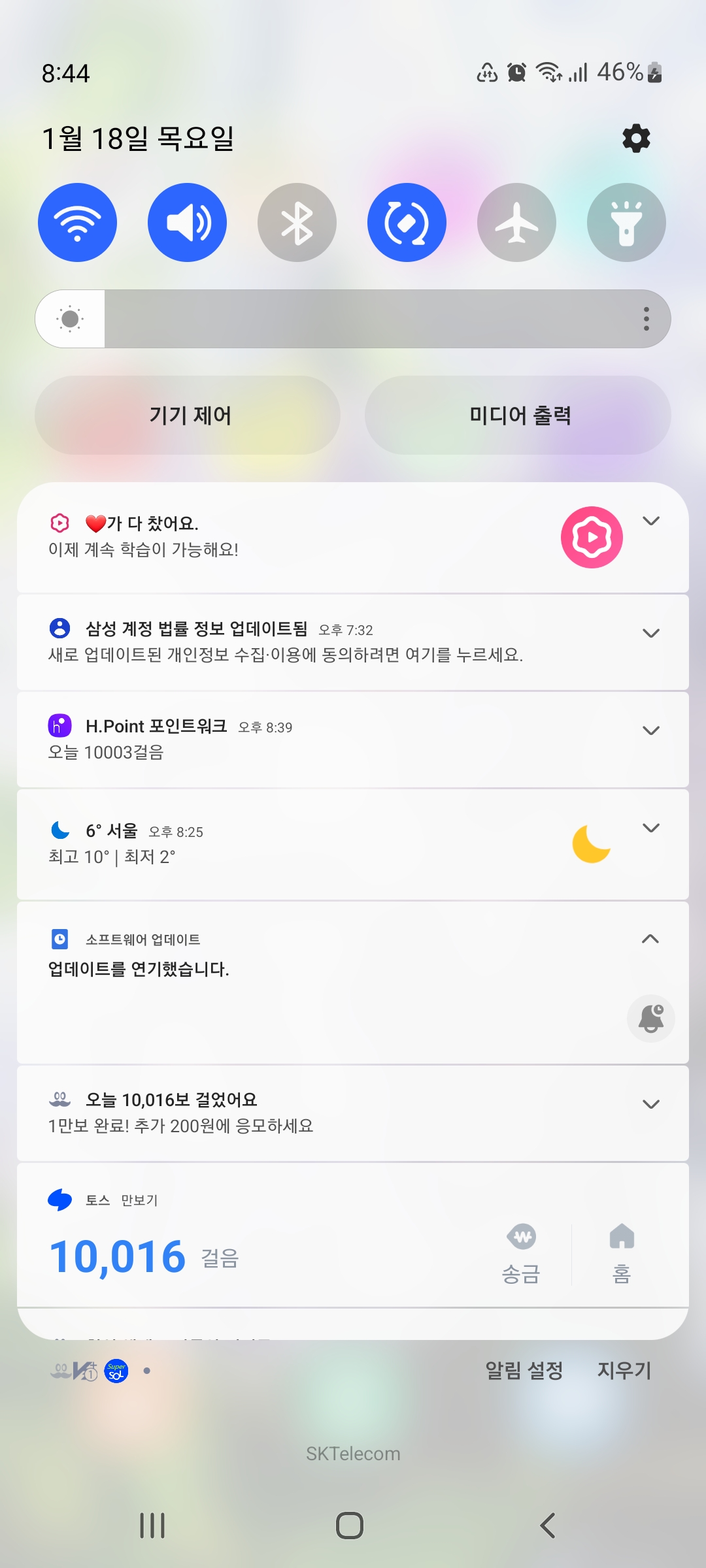706x1568 pixels.
Task: Disable auto rotate toggle
Action: (x=407, y=223)
